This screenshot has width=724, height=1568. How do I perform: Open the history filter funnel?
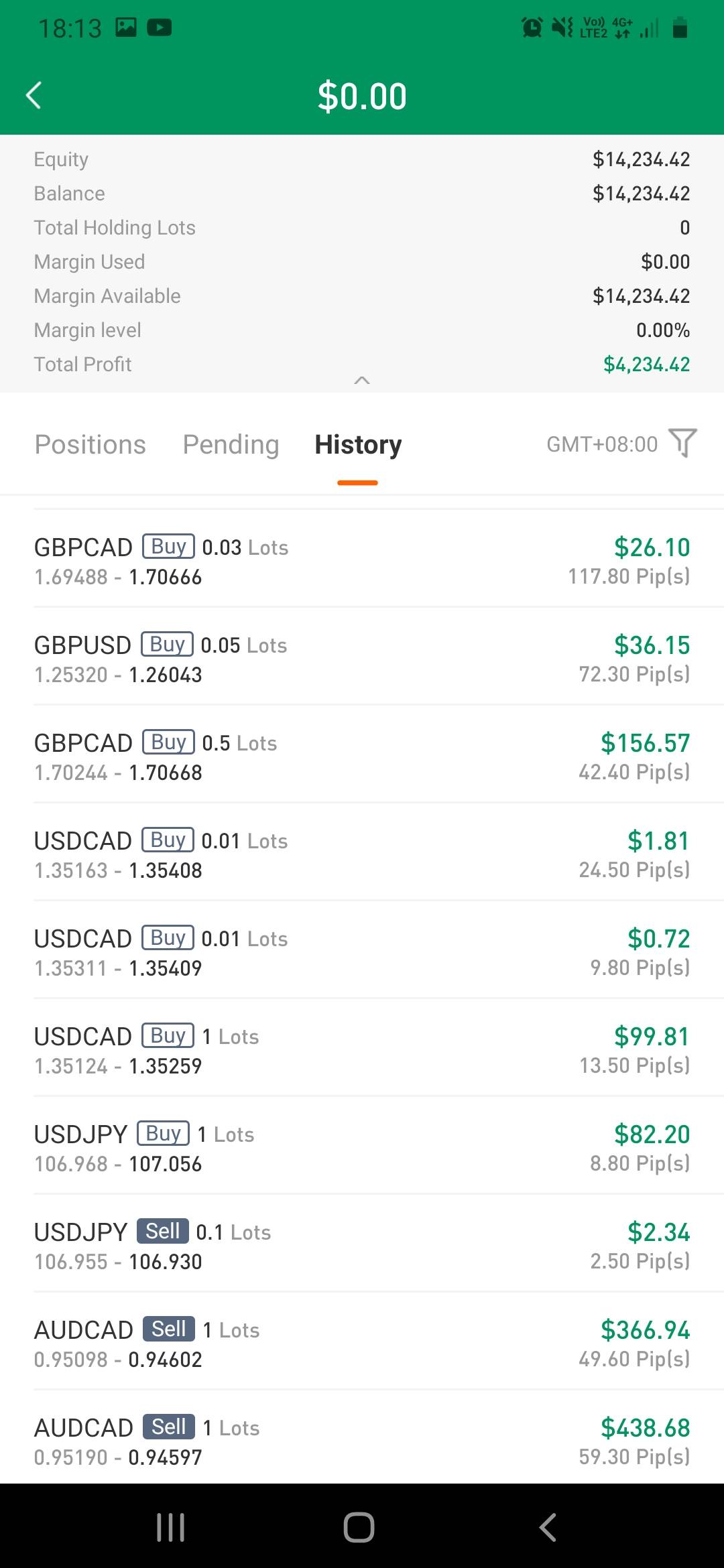click(x=683, y=443)
